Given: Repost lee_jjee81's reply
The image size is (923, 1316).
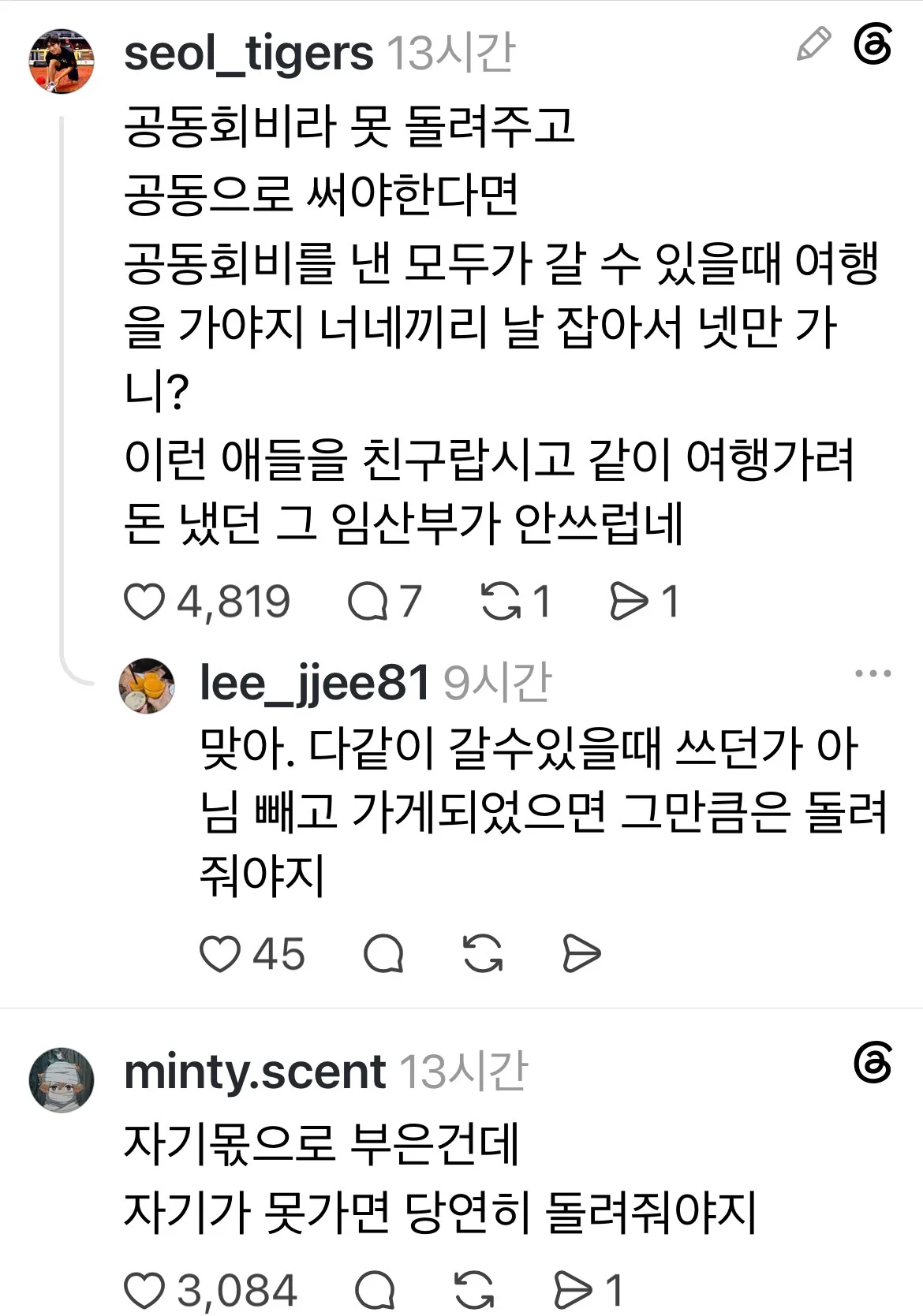Looking at the screenshot, I should pos(483,954).
